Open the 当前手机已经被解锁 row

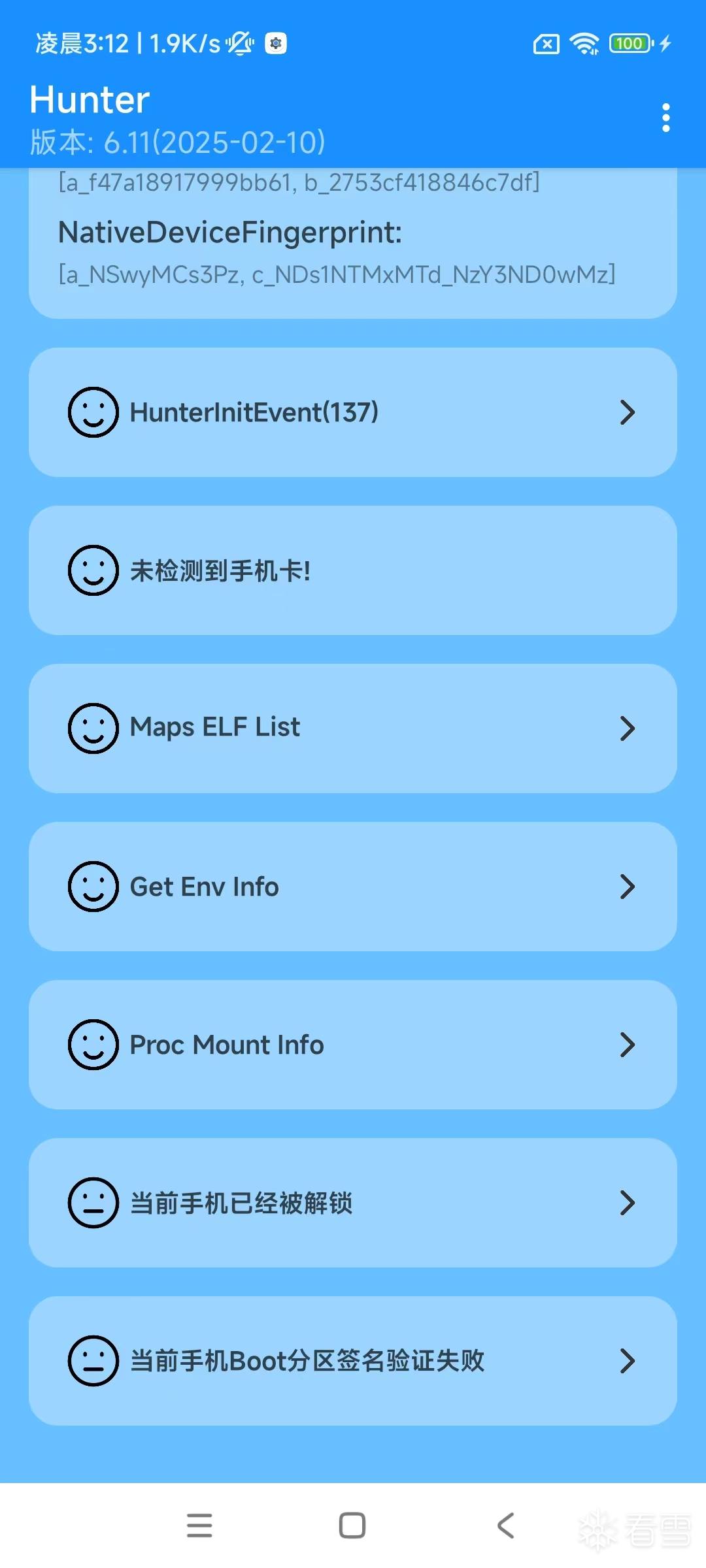353,1203
